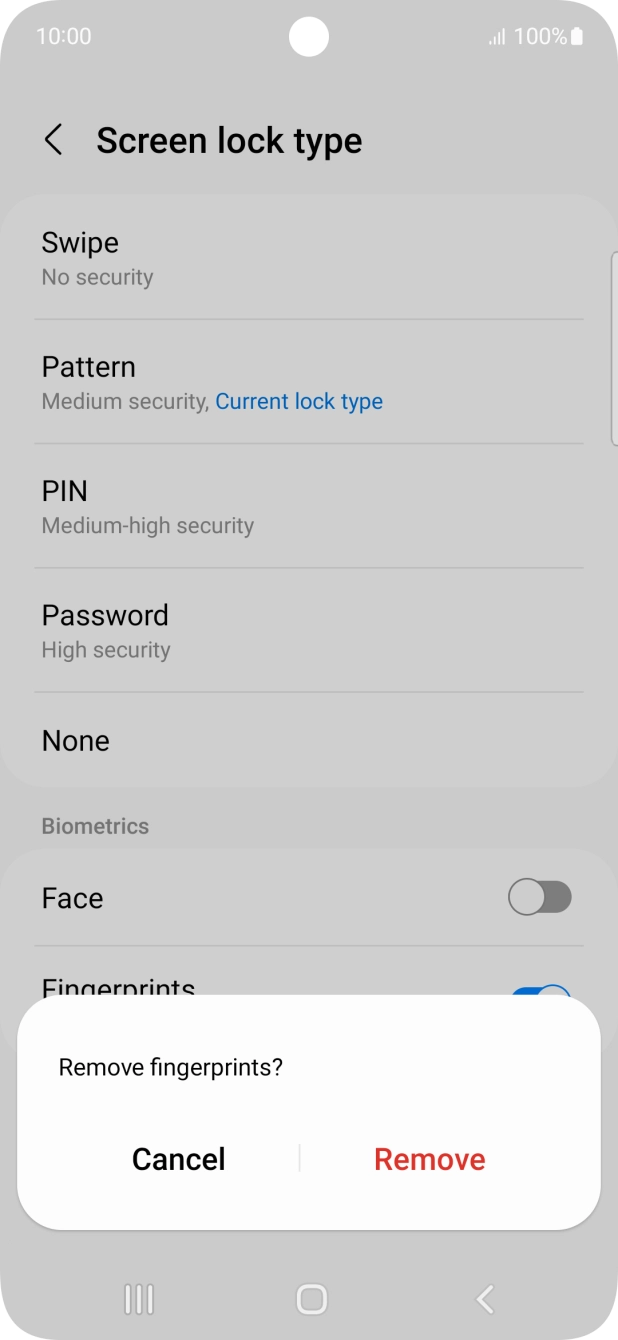Select PIN as lock type
Screen dimensions: 618x1340
click(x=309, y=506)
